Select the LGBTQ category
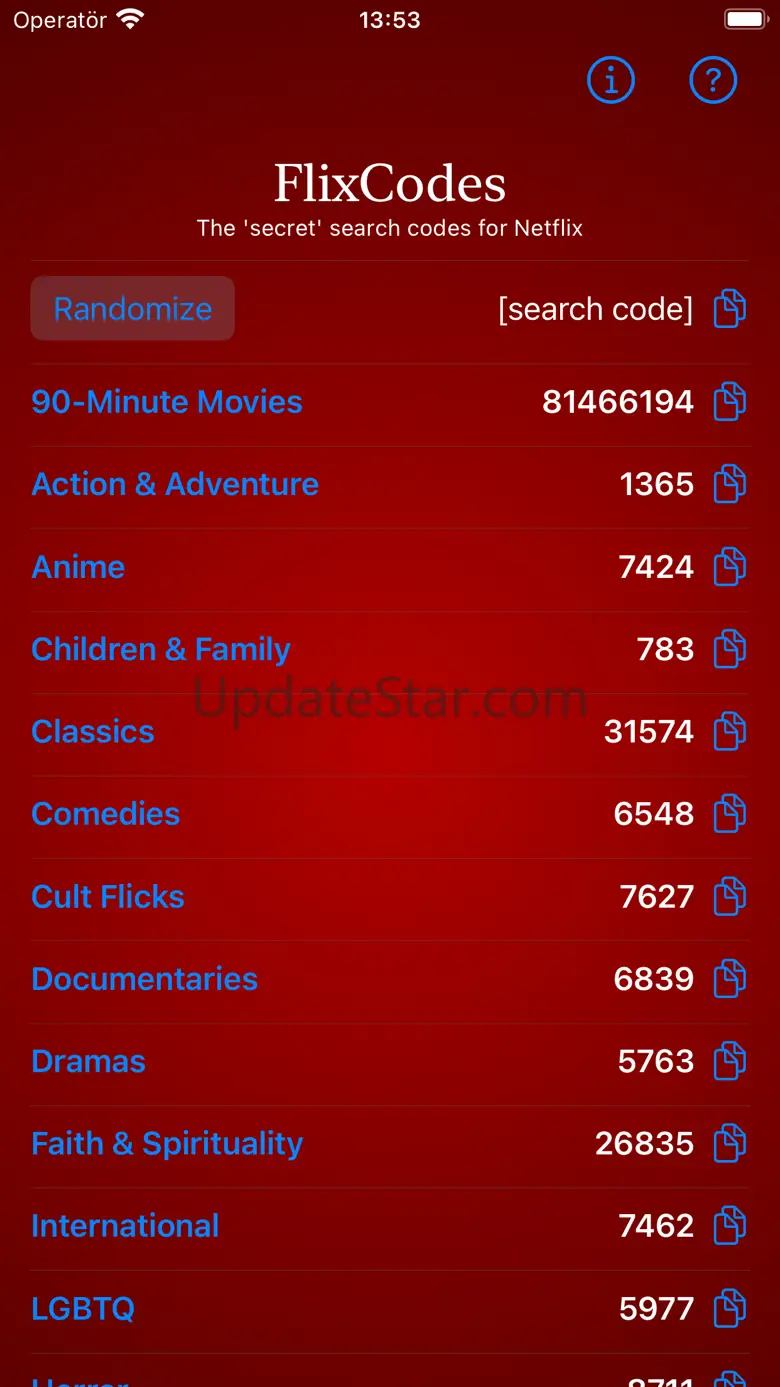 (x=83, y=1308)
